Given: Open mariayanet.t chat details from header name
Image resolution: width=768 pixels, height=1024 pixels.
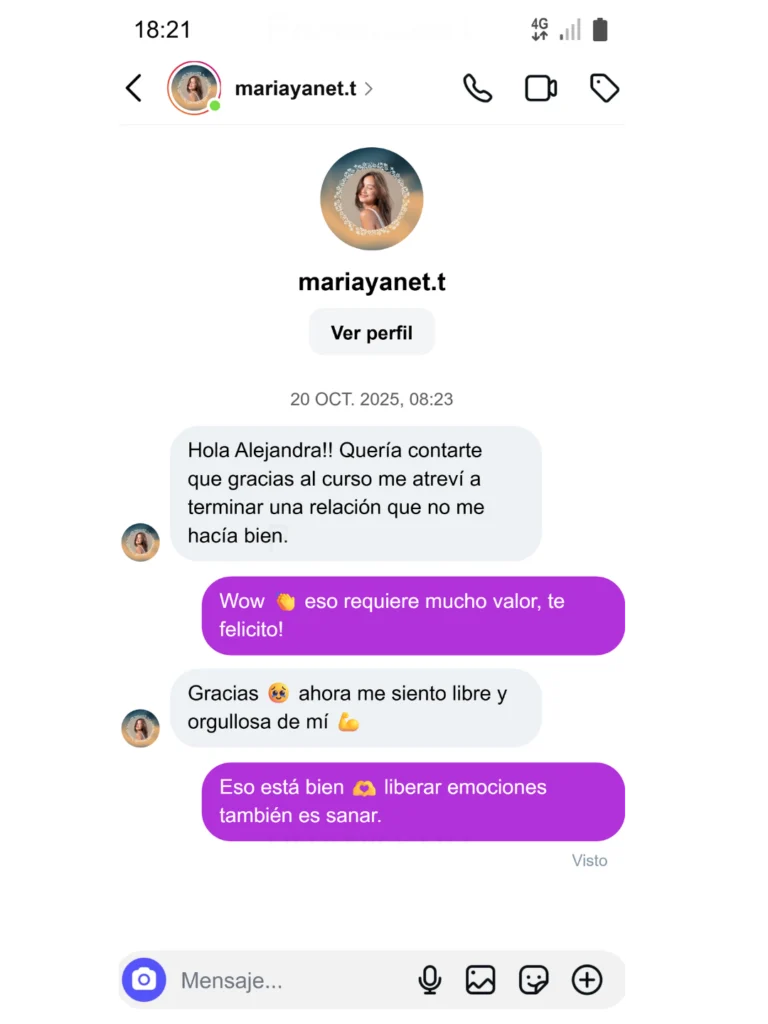Looking at the screenshot, I should tap(296, 88).
